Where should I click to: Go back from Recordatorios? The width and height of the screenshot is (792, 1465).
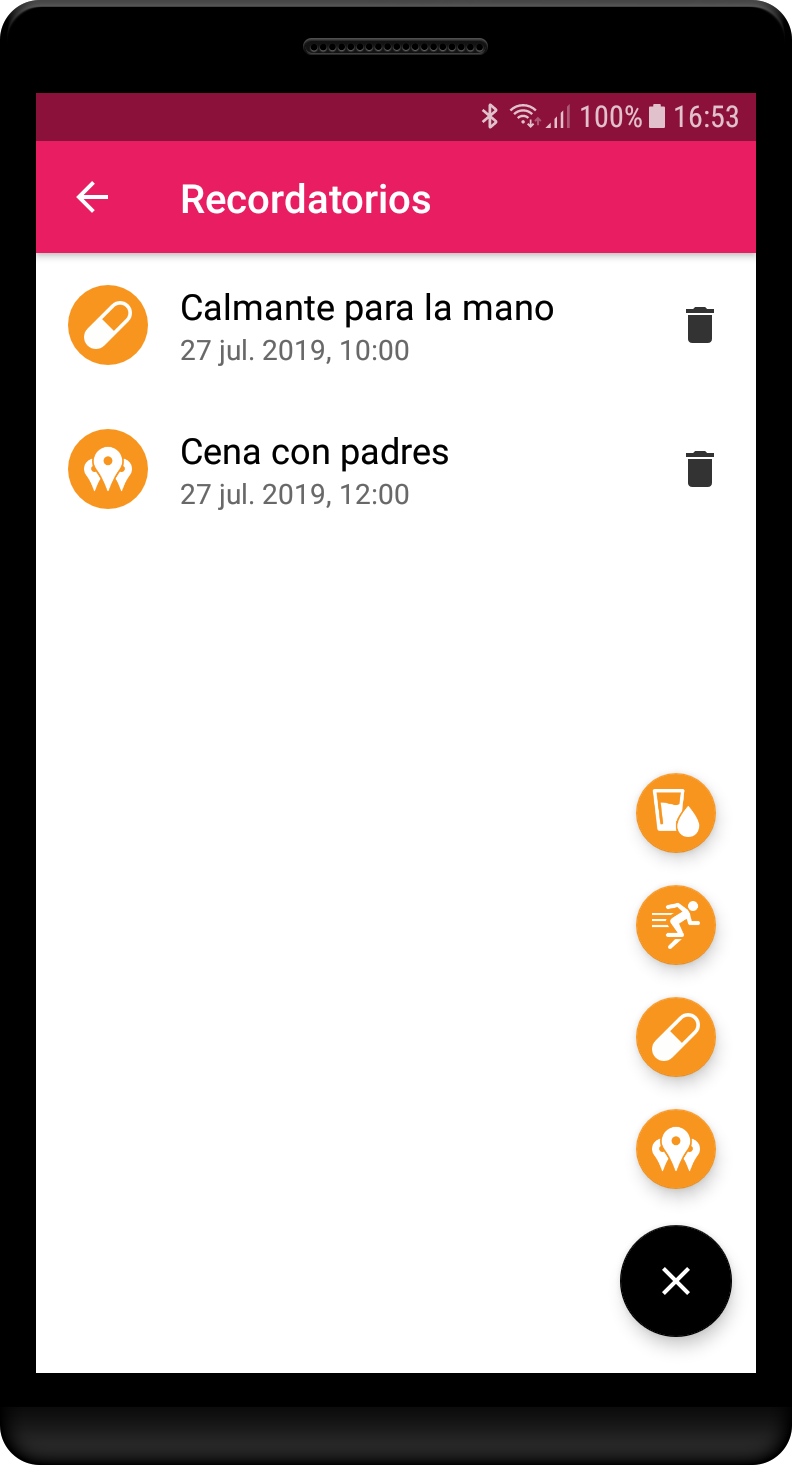click(92, 198)
